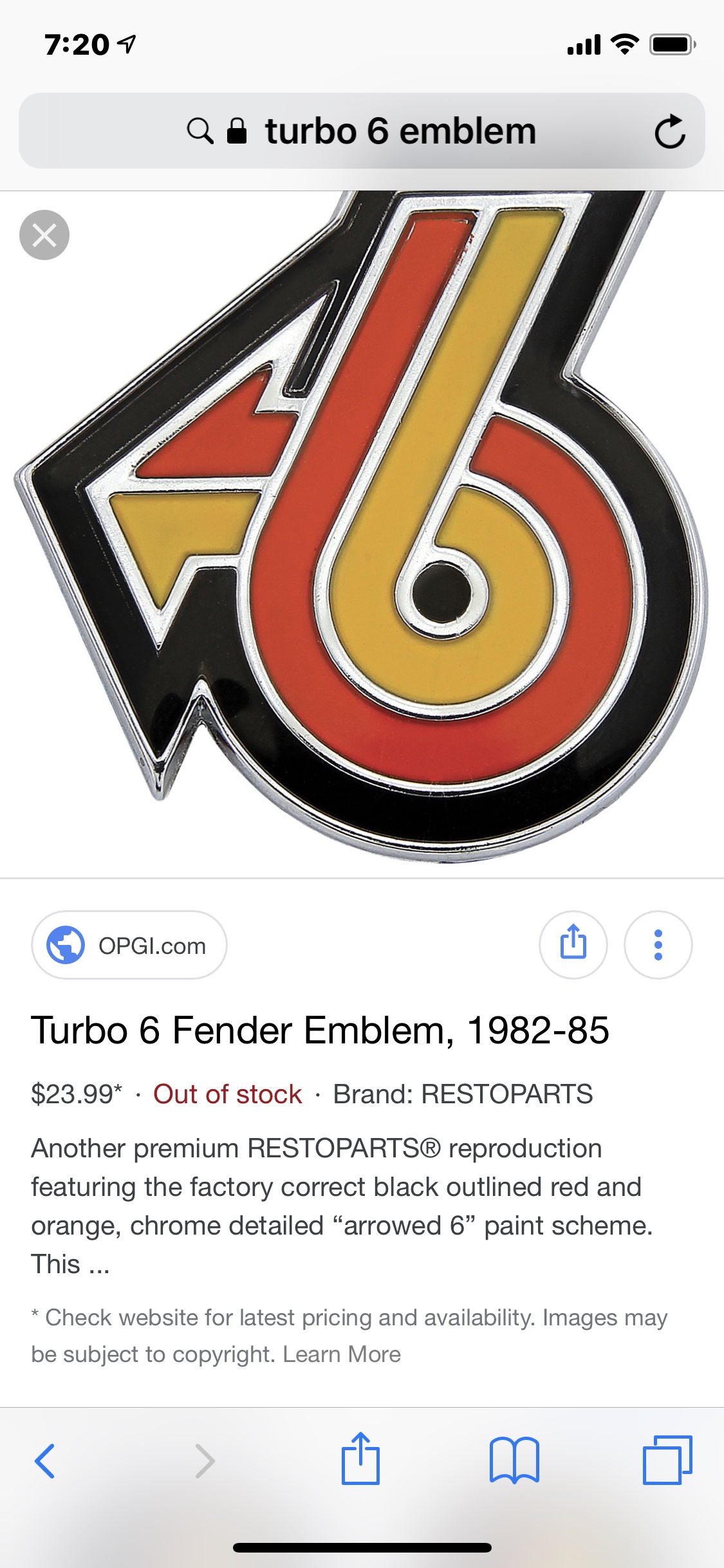The width and height of the screenshot is (724, 1568).
Task: Show all open Safari tabs
Action: click(x=667, y=1461)
